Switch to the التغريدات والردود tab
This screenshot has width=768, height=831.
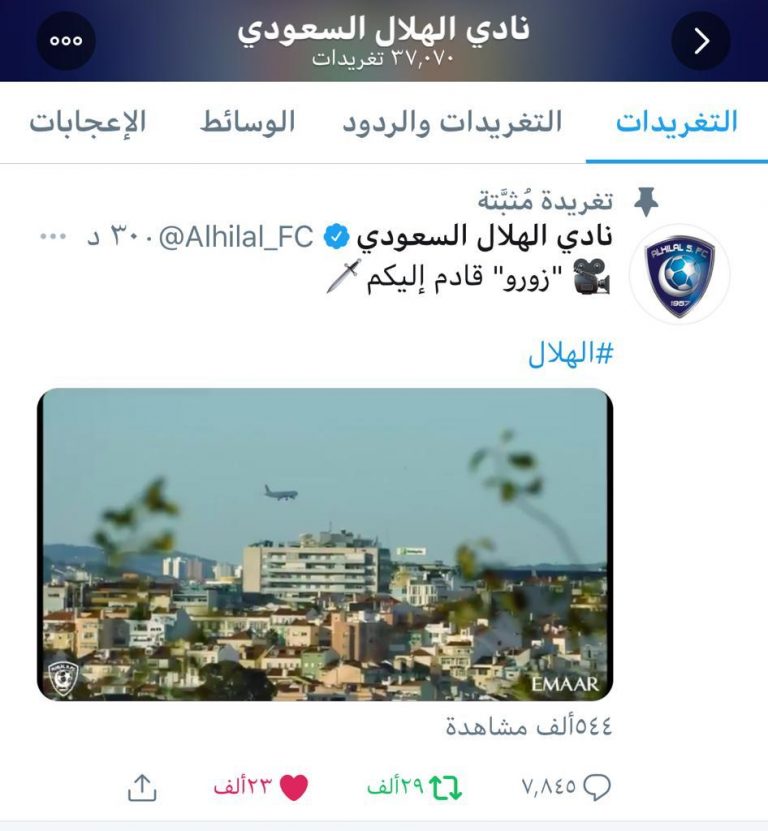click(x=452, y=122)
